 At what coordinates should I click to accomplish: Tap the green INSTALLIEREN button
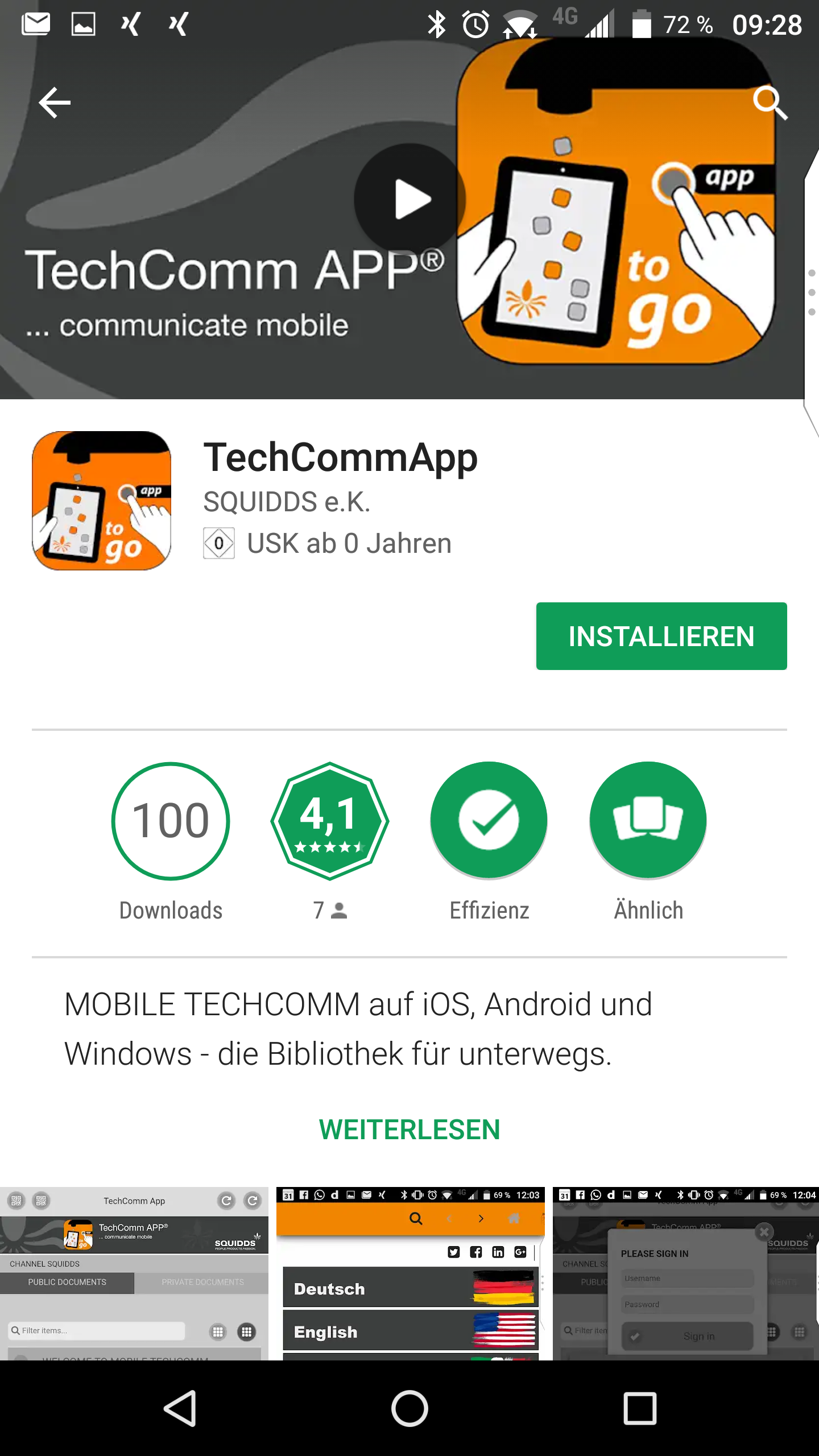tap(661, 636)
